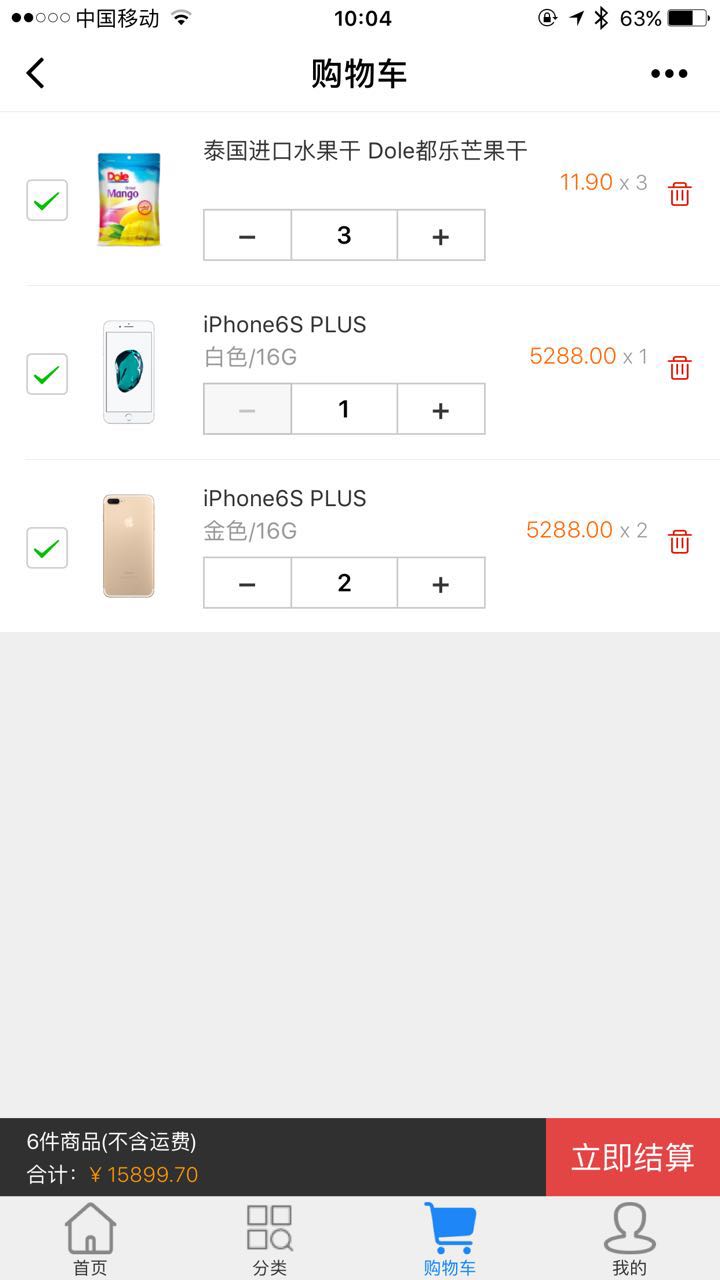Open the three-dot overflow menu
The width and height of the screenshot is (720, 1280).
(668, 73)
